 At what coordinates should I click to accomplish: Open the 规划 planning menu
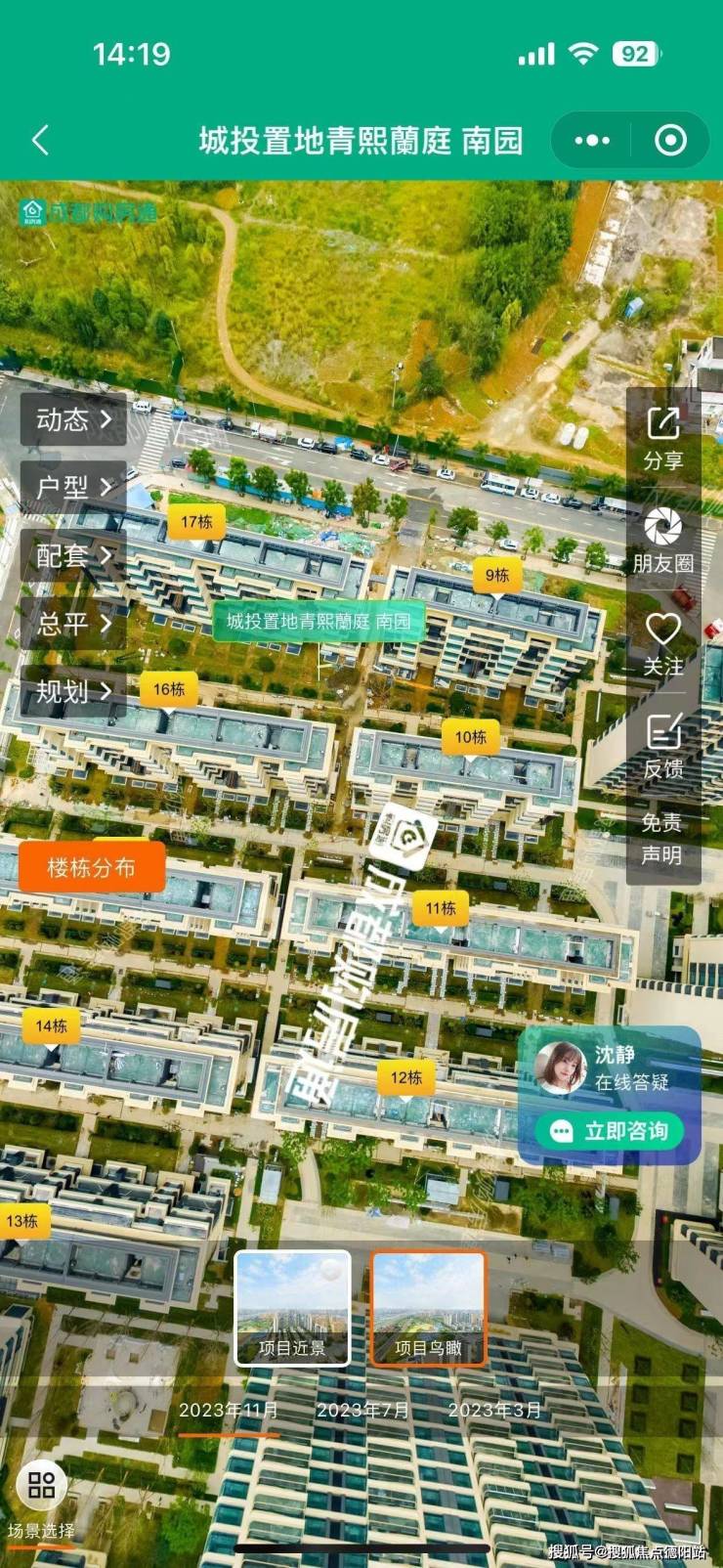(x=73, y=692)
